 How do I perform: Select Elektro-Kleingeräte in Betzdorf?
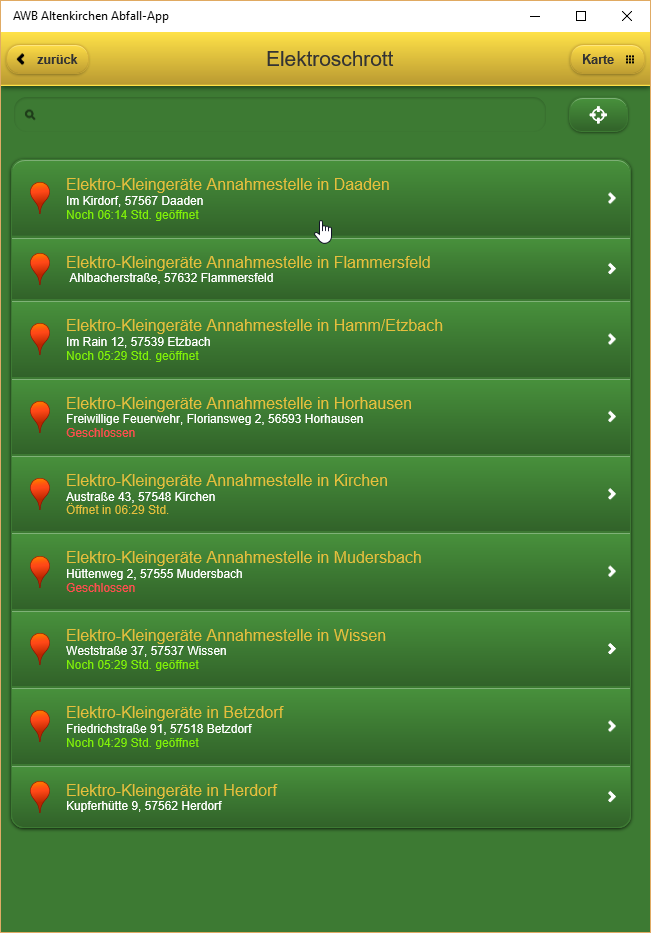pyautogui.click(x=321, y=726)
